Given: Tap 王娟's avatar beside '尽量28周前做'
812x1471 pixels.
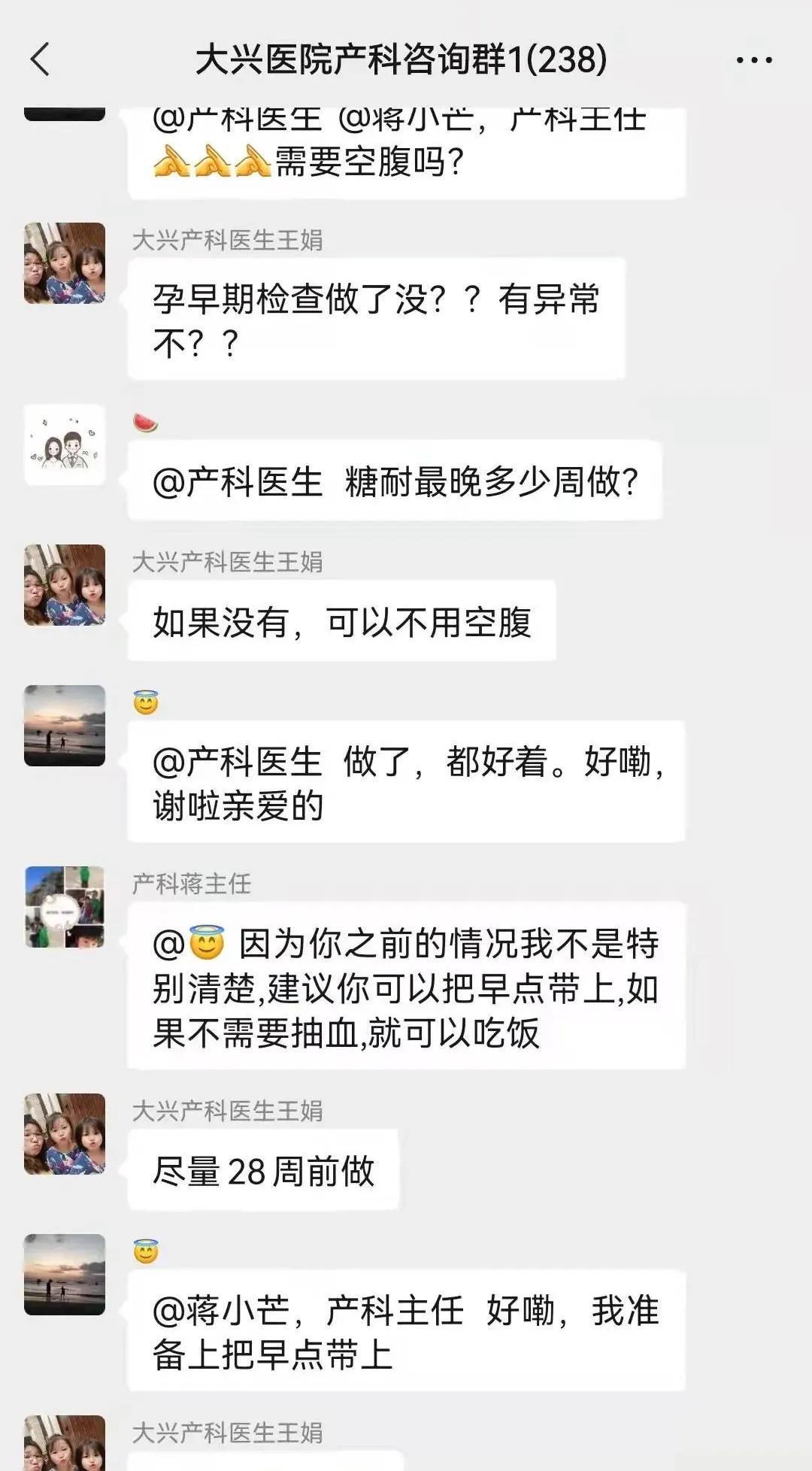Looking at the screenshot, I should click(x=65, y=1134).
